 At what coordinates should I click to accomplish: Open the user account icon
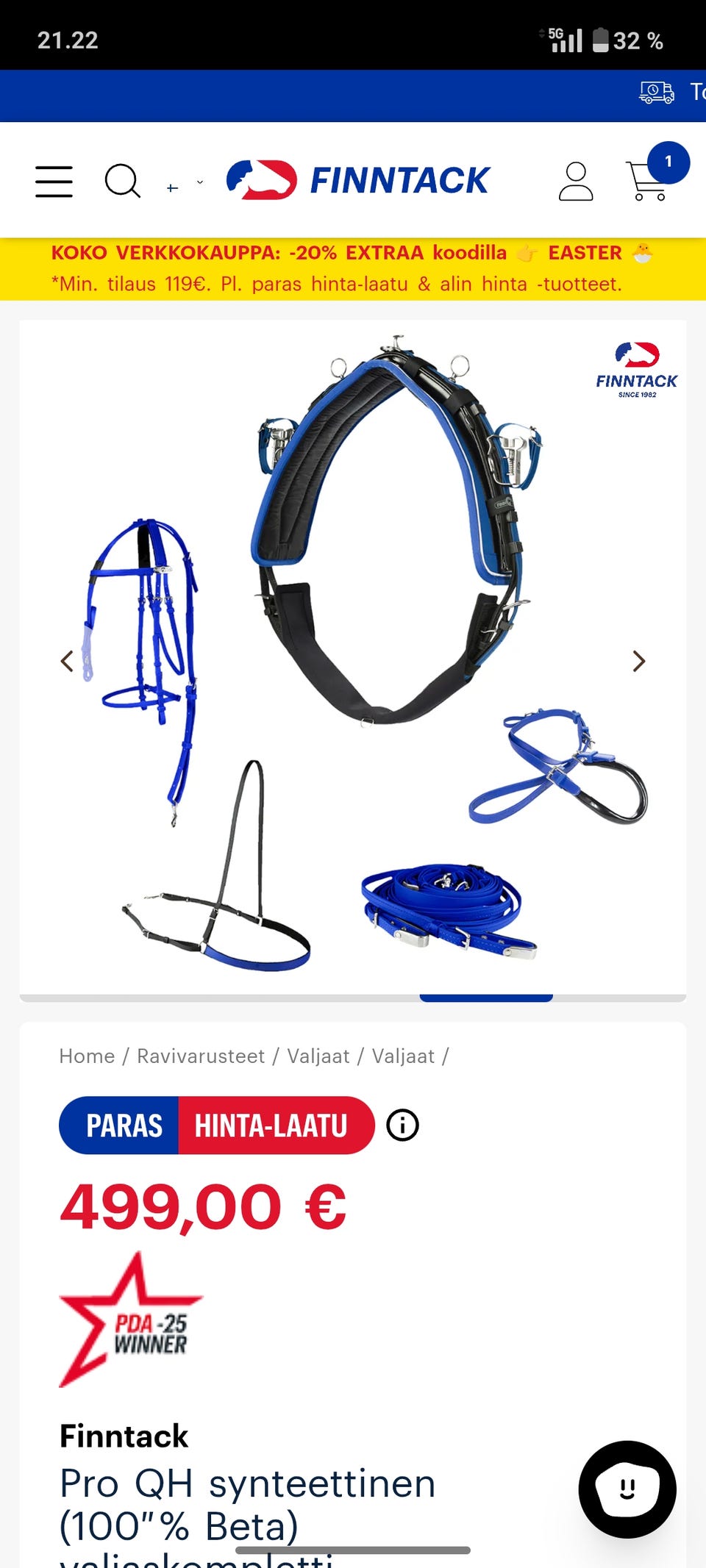575,181
